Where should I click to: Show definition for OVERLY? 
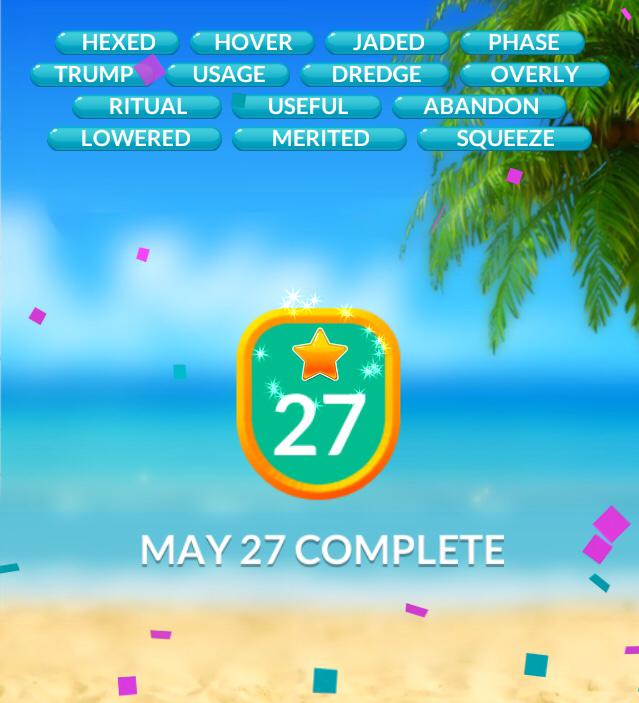point(534,74)
